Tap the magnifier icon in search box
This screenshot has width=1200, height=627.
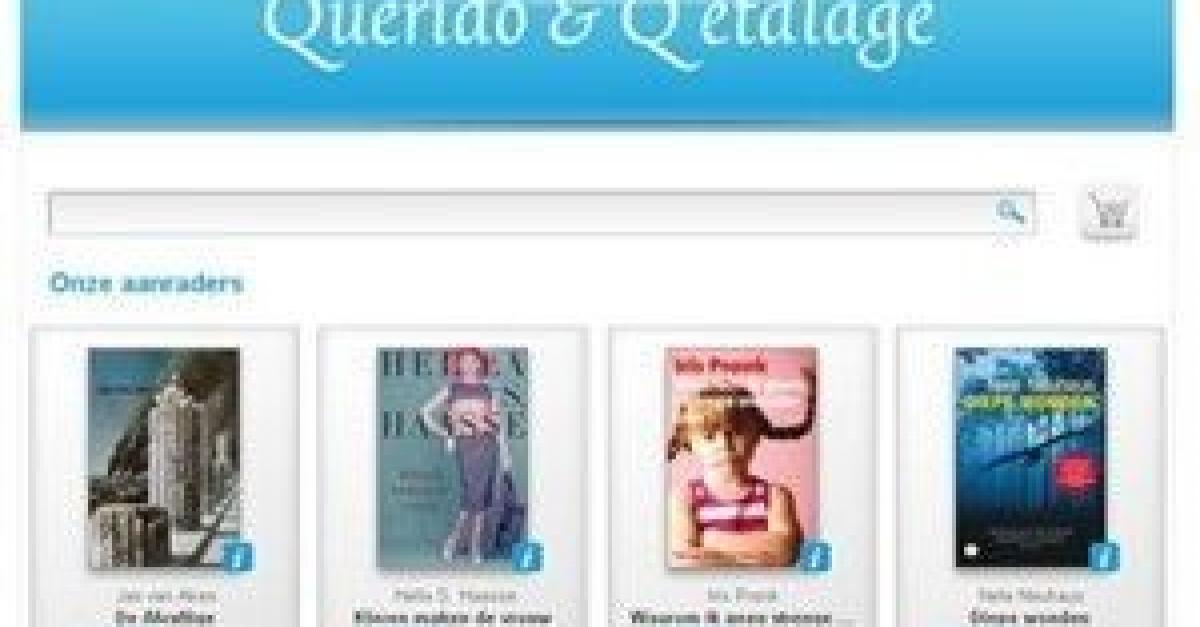click(x=1011, y=212)
